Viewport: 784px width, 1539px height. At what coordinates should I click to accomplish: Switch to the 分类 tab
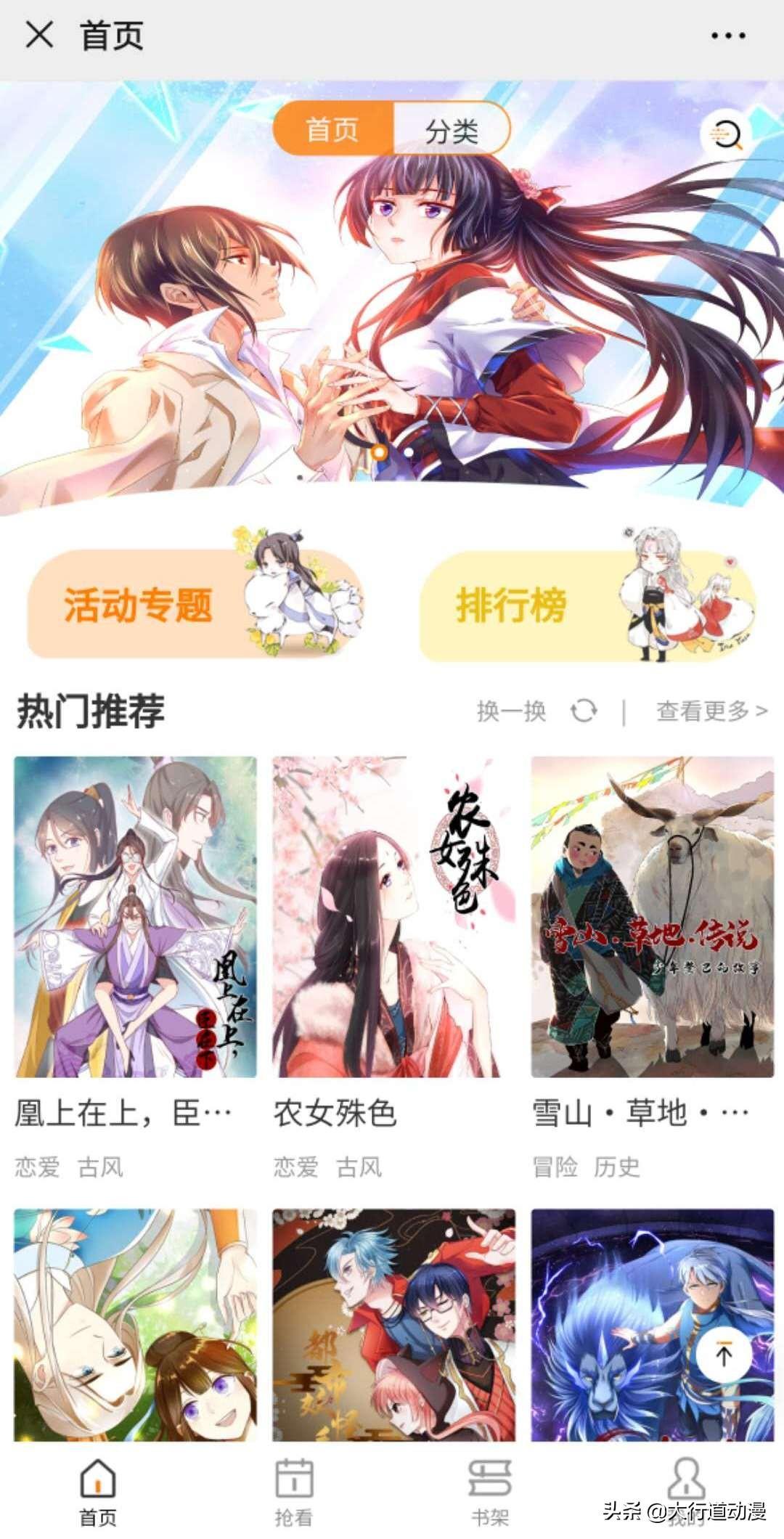point(452,131)
